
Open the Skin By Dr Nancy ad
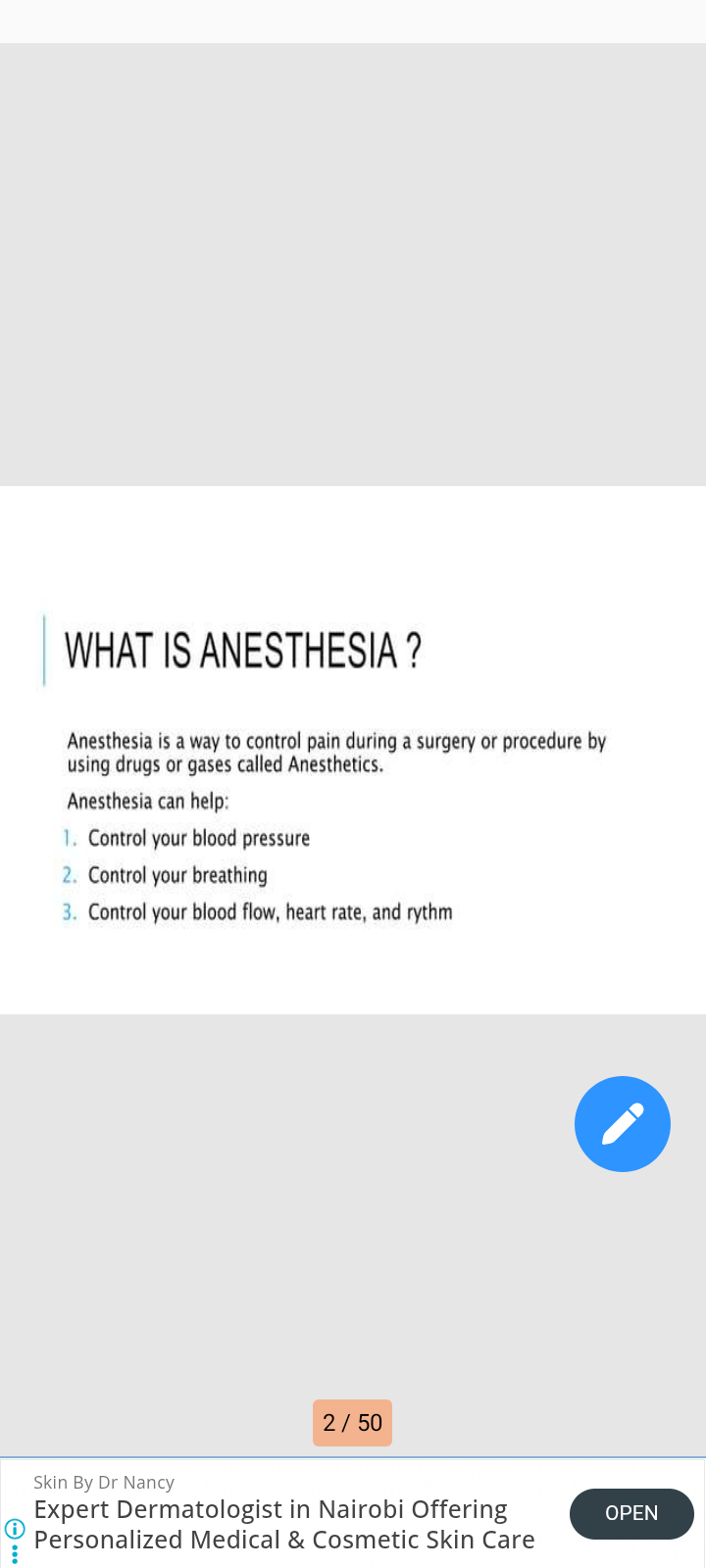pyautogui.click(x=631, y=1513)
